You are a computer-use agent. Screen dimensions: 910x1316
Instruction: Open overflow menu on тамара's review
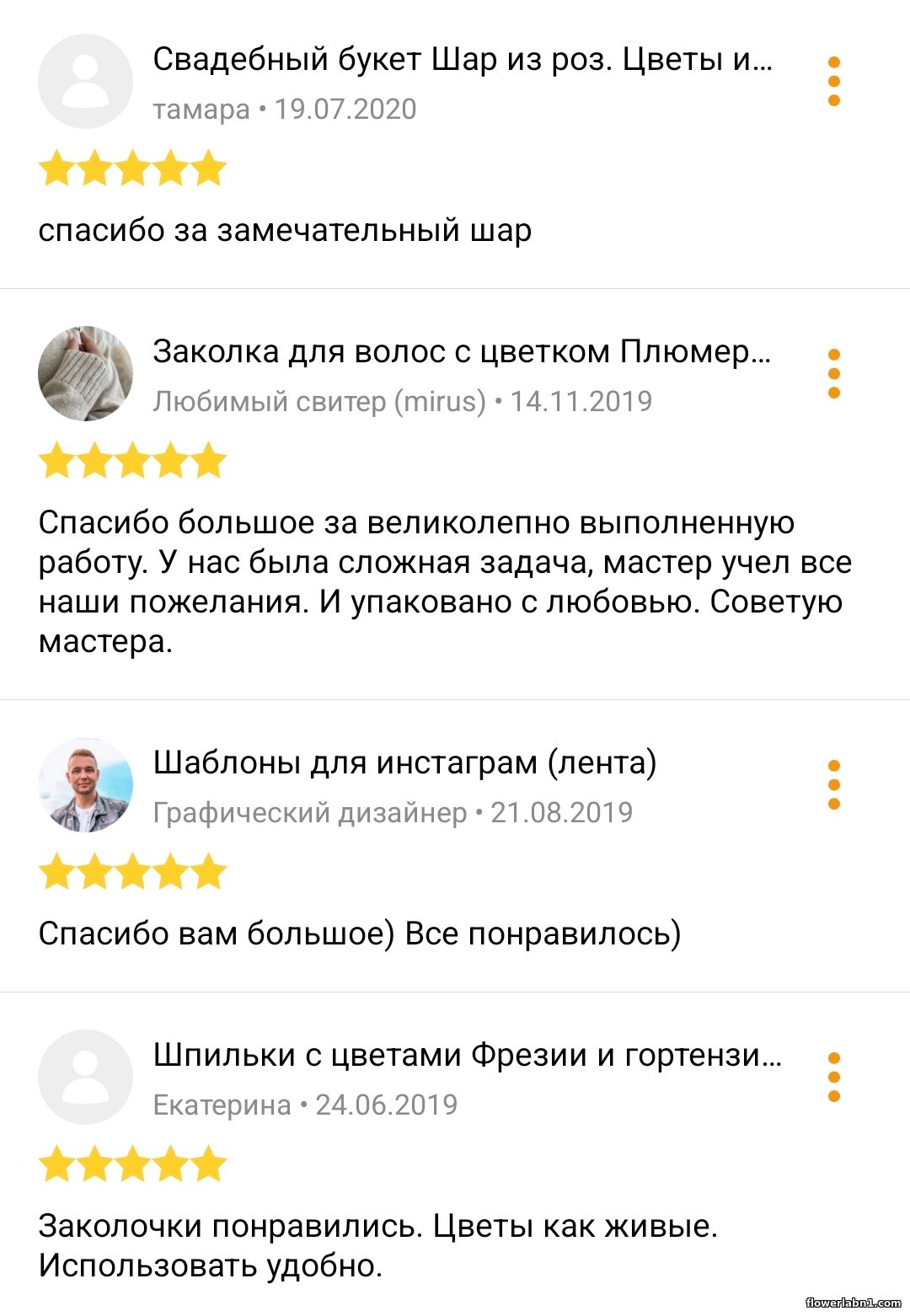tap(833, 82)
